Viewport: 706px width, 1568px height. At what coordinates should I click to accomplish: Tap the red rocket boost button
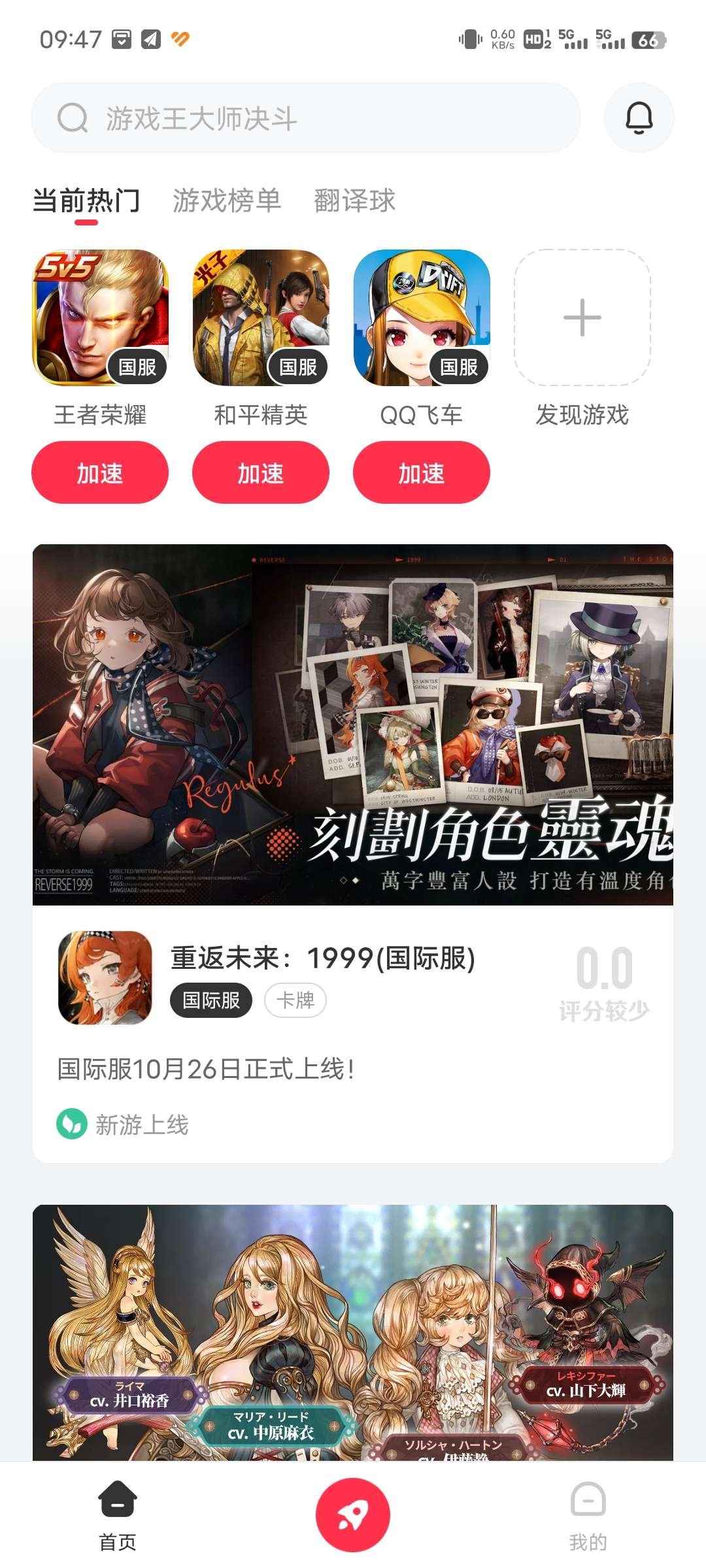[x=353, y=1514]
